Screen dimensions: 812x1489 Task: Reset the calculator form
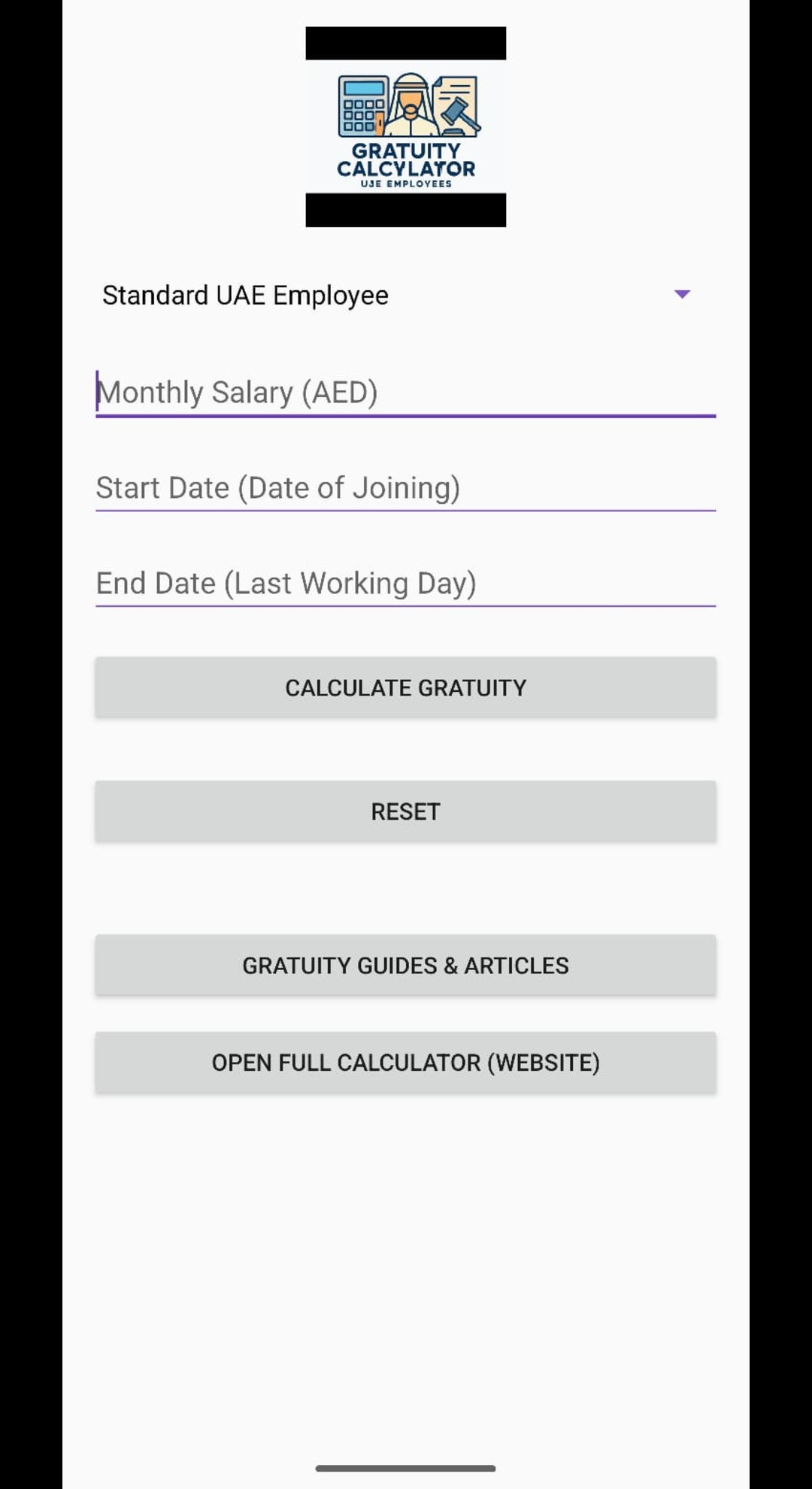tap(405, 811)
